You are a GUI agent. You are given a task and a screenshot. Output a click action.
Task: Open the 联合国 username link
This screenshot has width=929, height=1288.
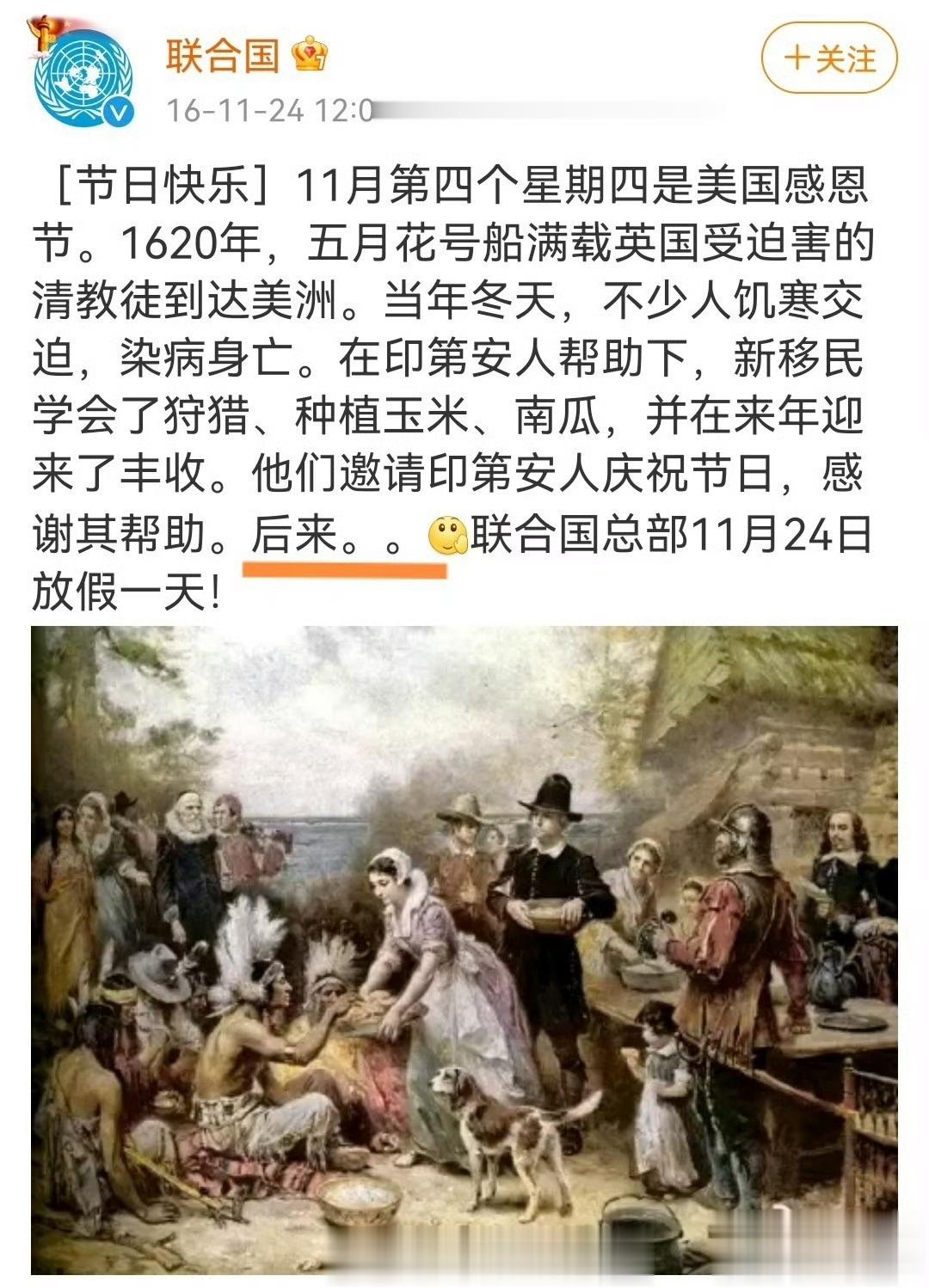223,56
